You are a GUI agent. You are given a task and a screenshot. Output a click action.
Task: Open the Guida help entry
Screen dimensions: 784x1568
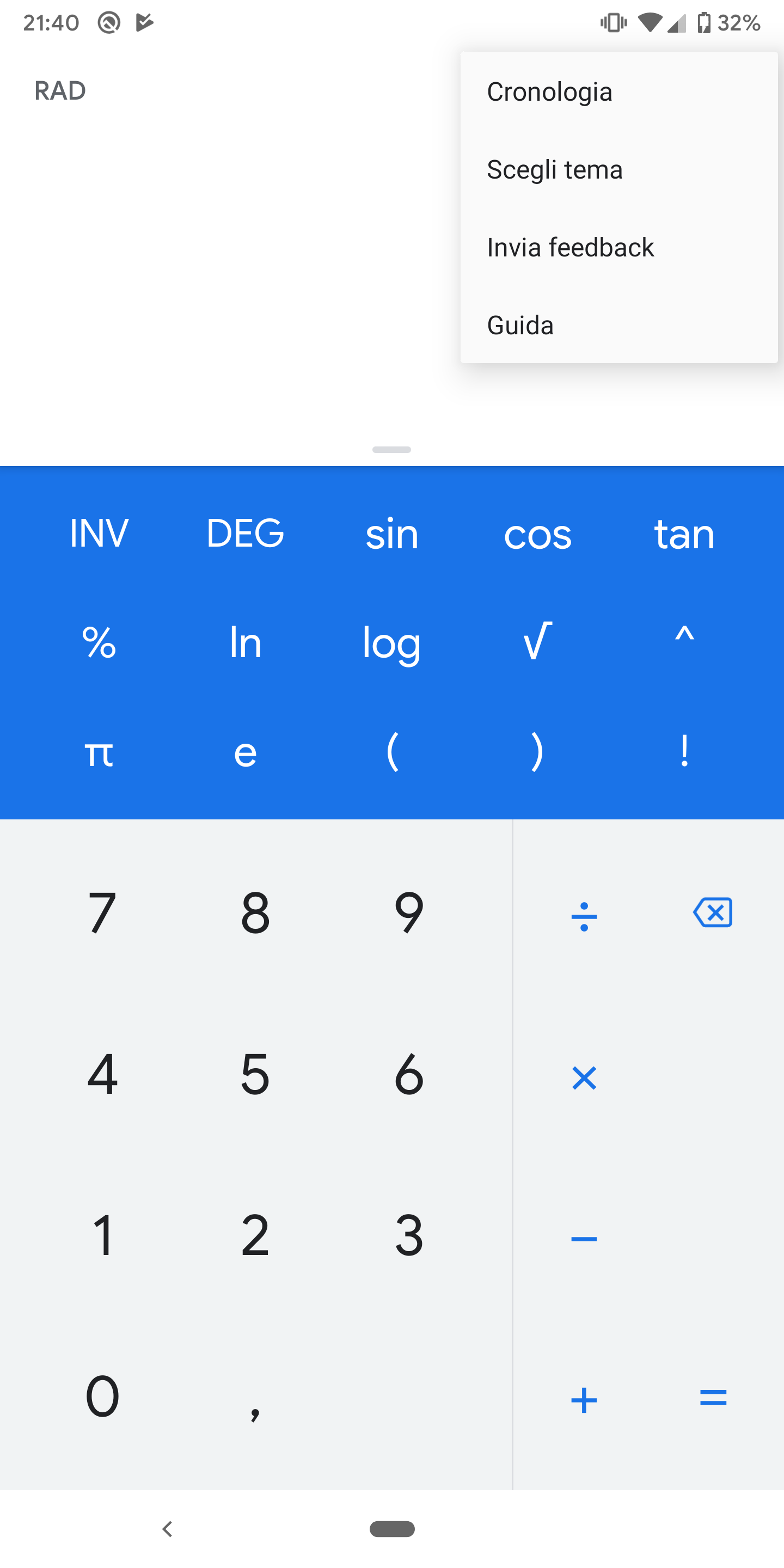tap(619, 325)
